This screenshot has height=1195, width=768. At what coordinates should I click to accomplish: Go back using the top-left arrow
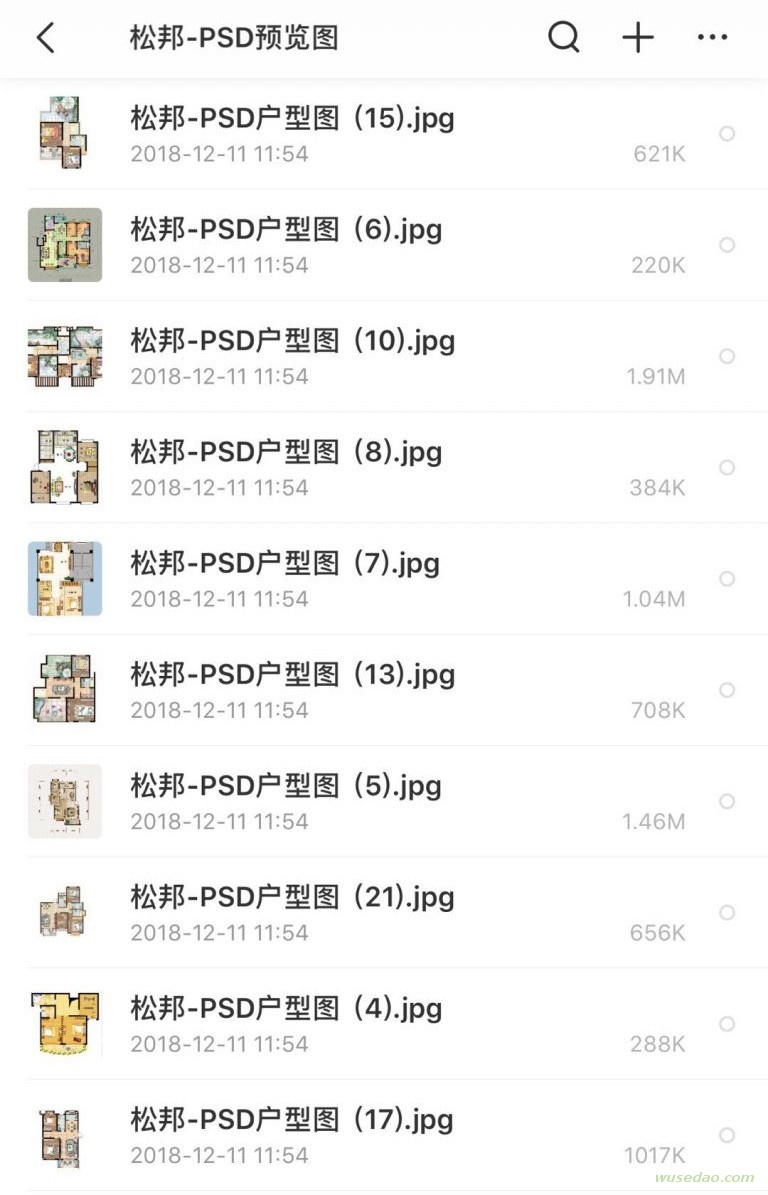click(x=45, y=38)
